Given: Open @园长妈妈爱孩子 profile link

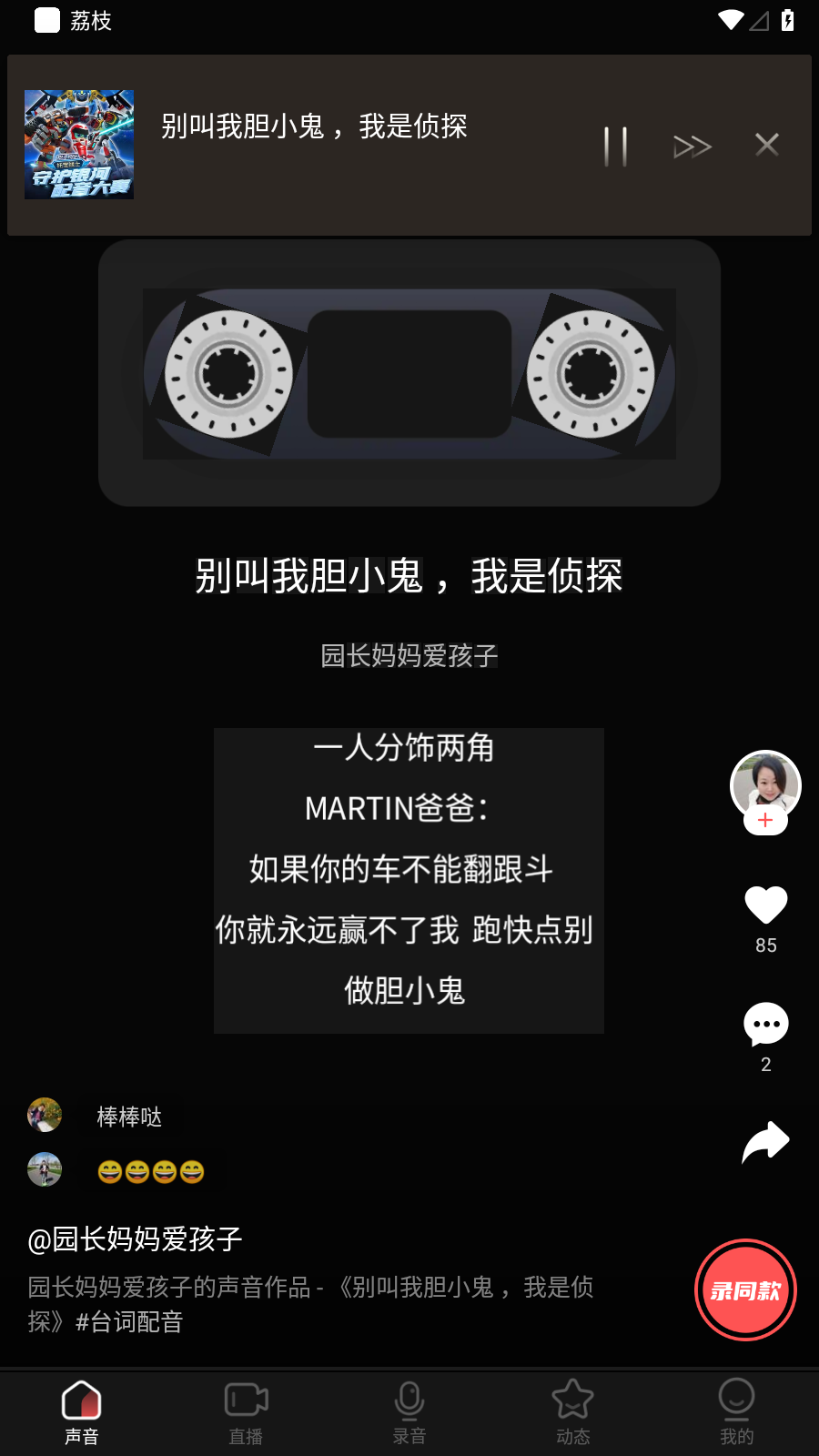Looking at the screenshot, I should [x=135, y=1239].
